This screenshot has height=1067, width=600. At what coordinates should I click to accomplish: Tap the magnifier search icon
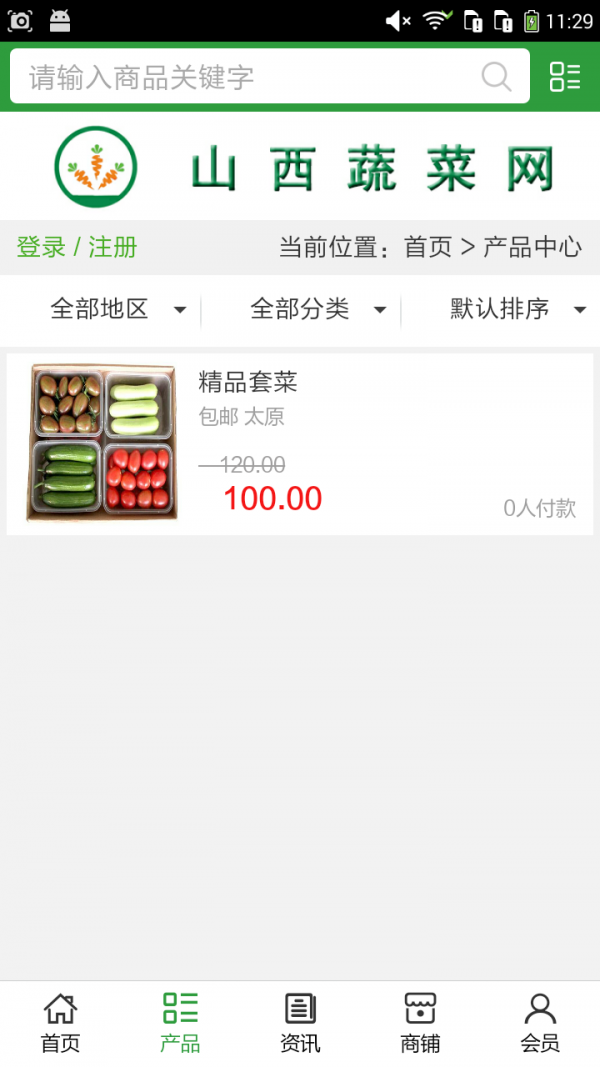pyautogui.click(x=496, y=77)
